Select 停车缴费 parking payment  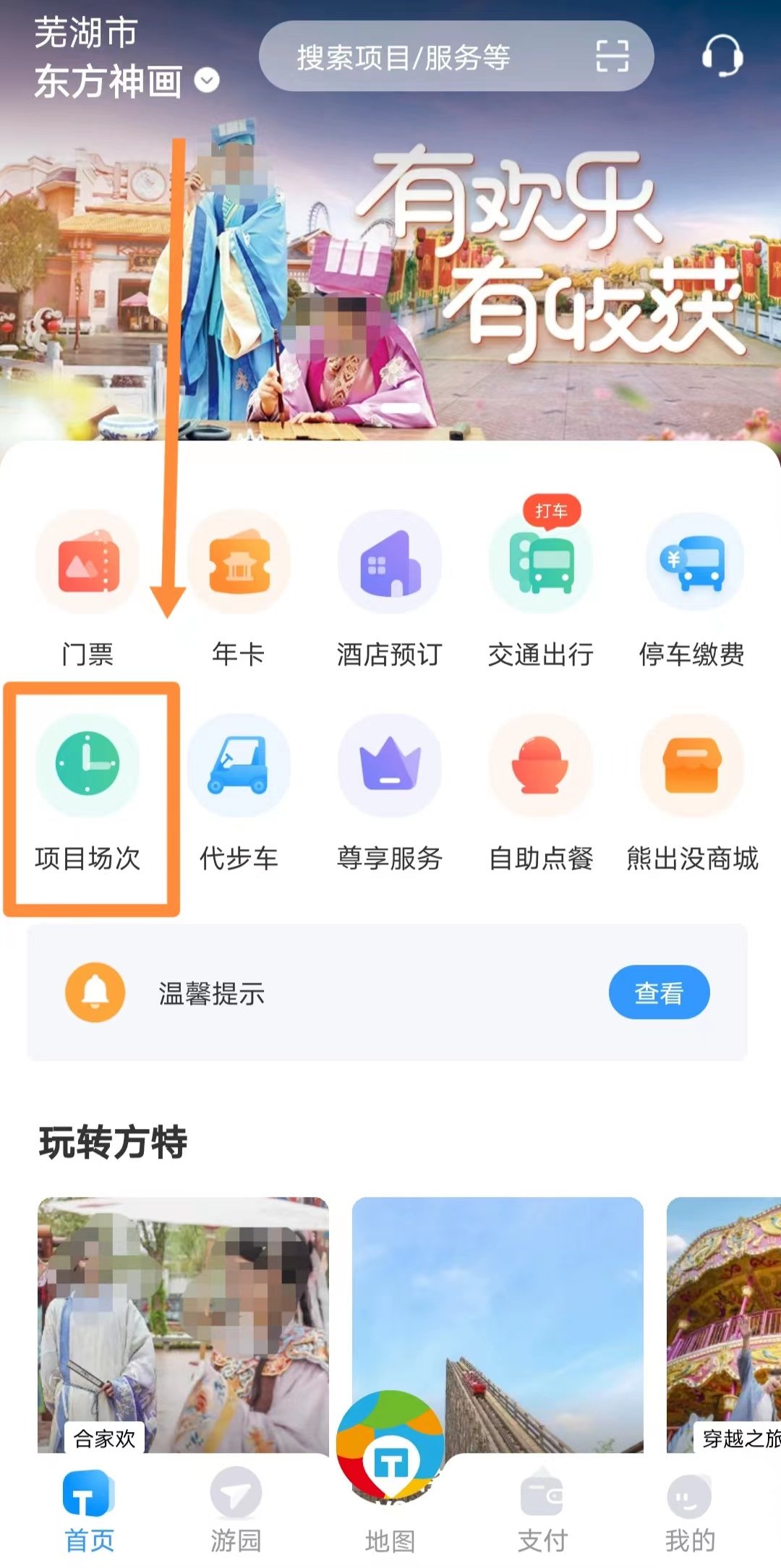tap(692, 587)
